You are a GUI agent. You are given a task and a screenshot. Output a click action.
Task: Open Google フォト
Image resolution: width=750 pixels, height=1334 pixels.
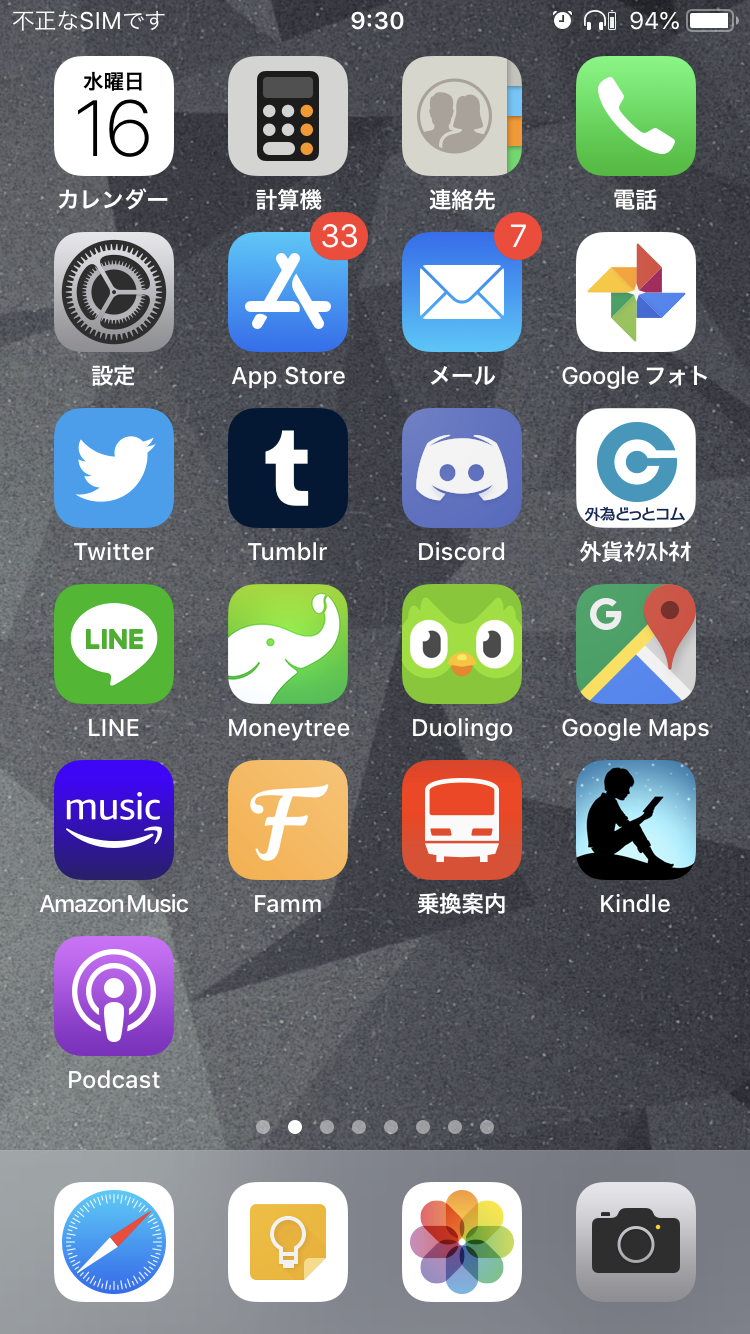[x=636, y=292]
